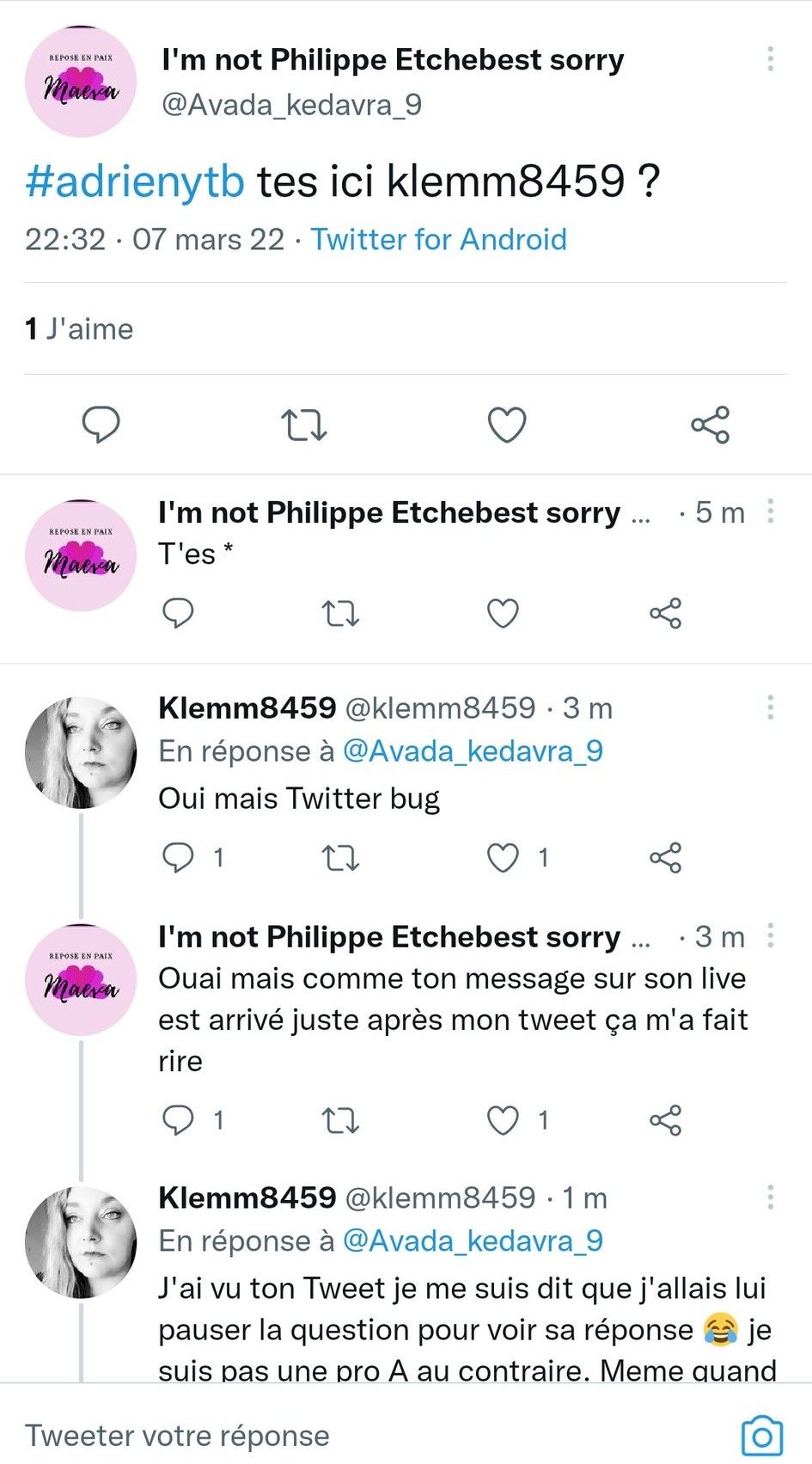Retweet the "T'es *" reply
This screenshot has width=812, height=1464.
340,614
